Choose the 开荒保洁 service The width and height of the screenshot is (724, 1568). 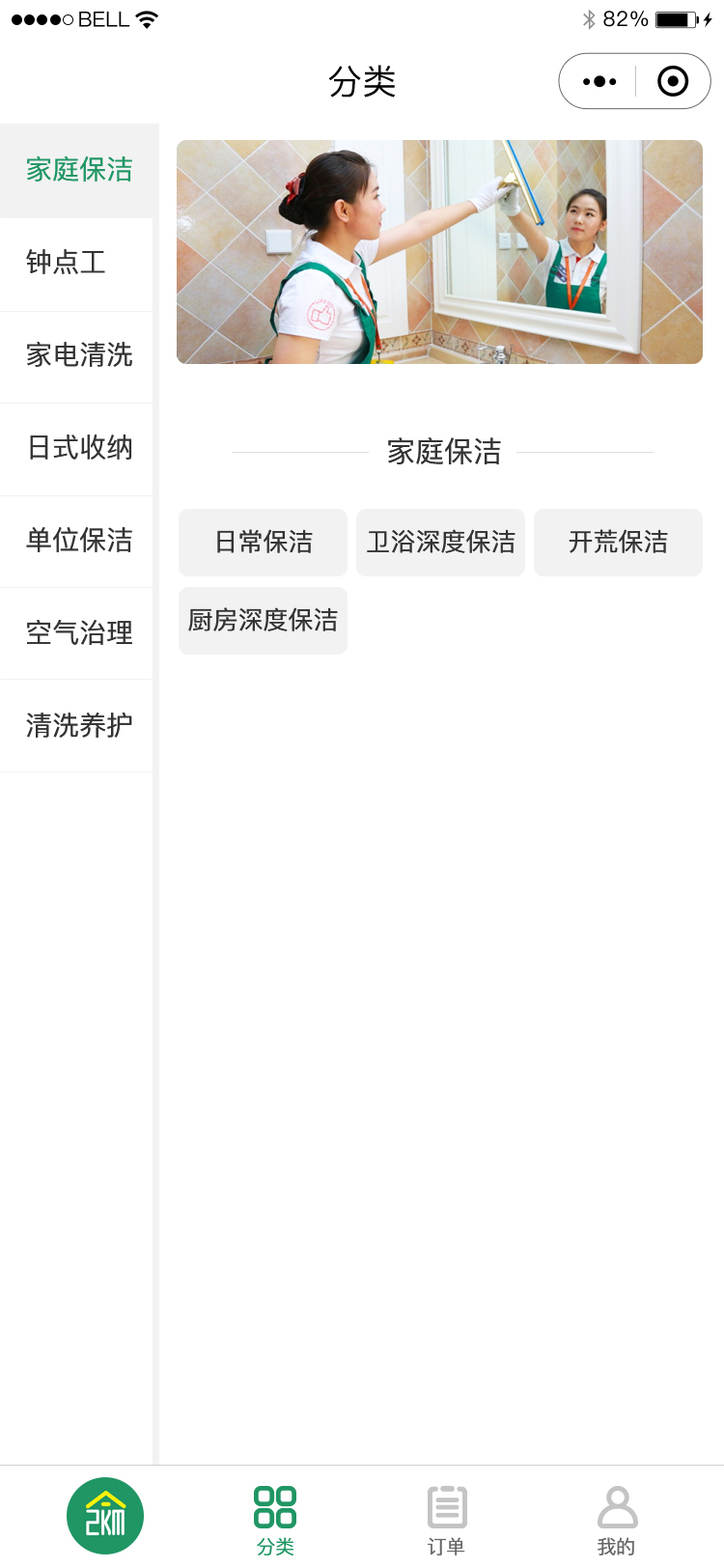pyautogui.click(x=618, y=543)
